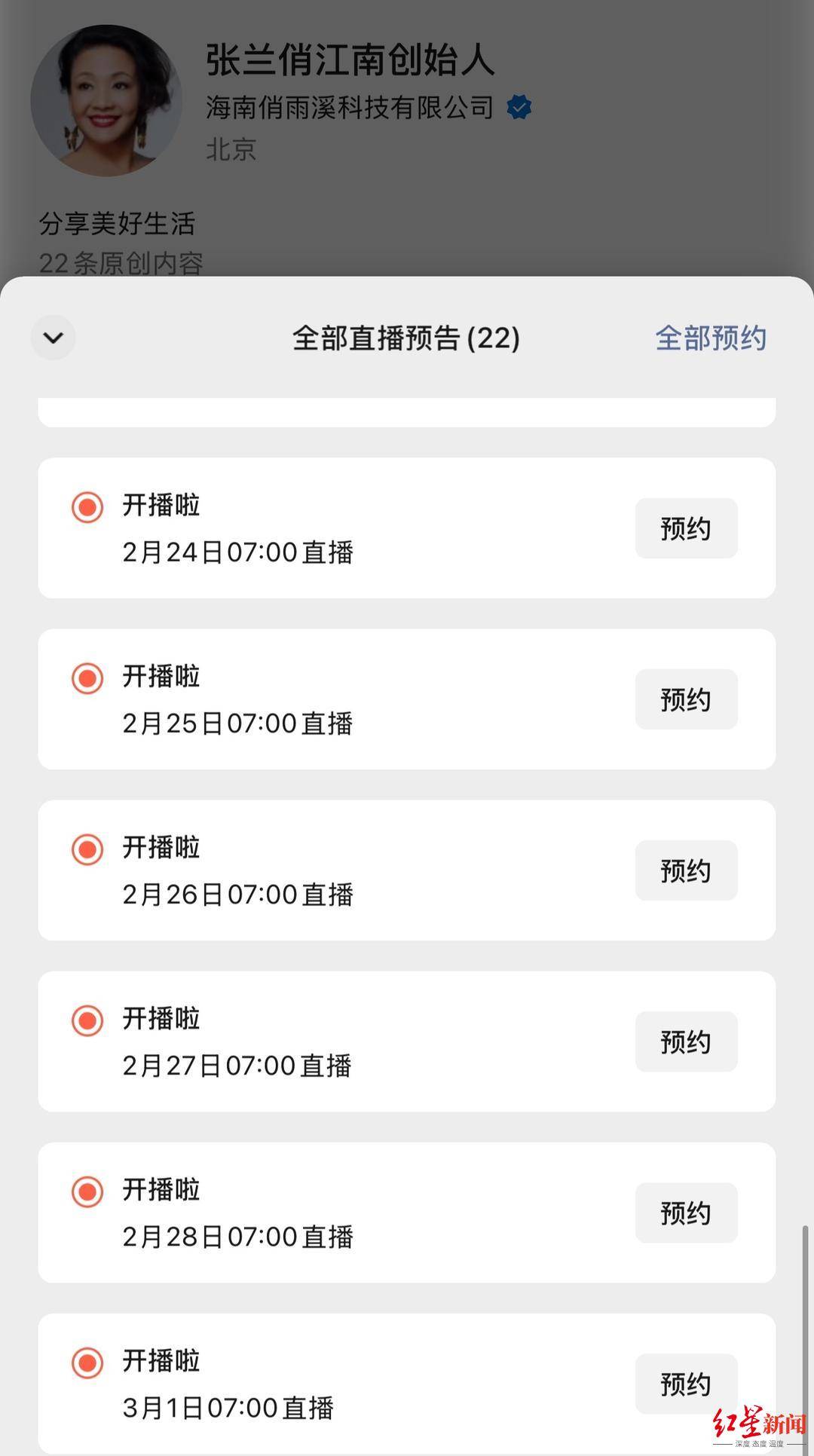Image resolution: width=814 pixels, height=1456 pixels.
Task: Select the red radio indicator for 2月25日 stream
Action: (x=87, y=678)
